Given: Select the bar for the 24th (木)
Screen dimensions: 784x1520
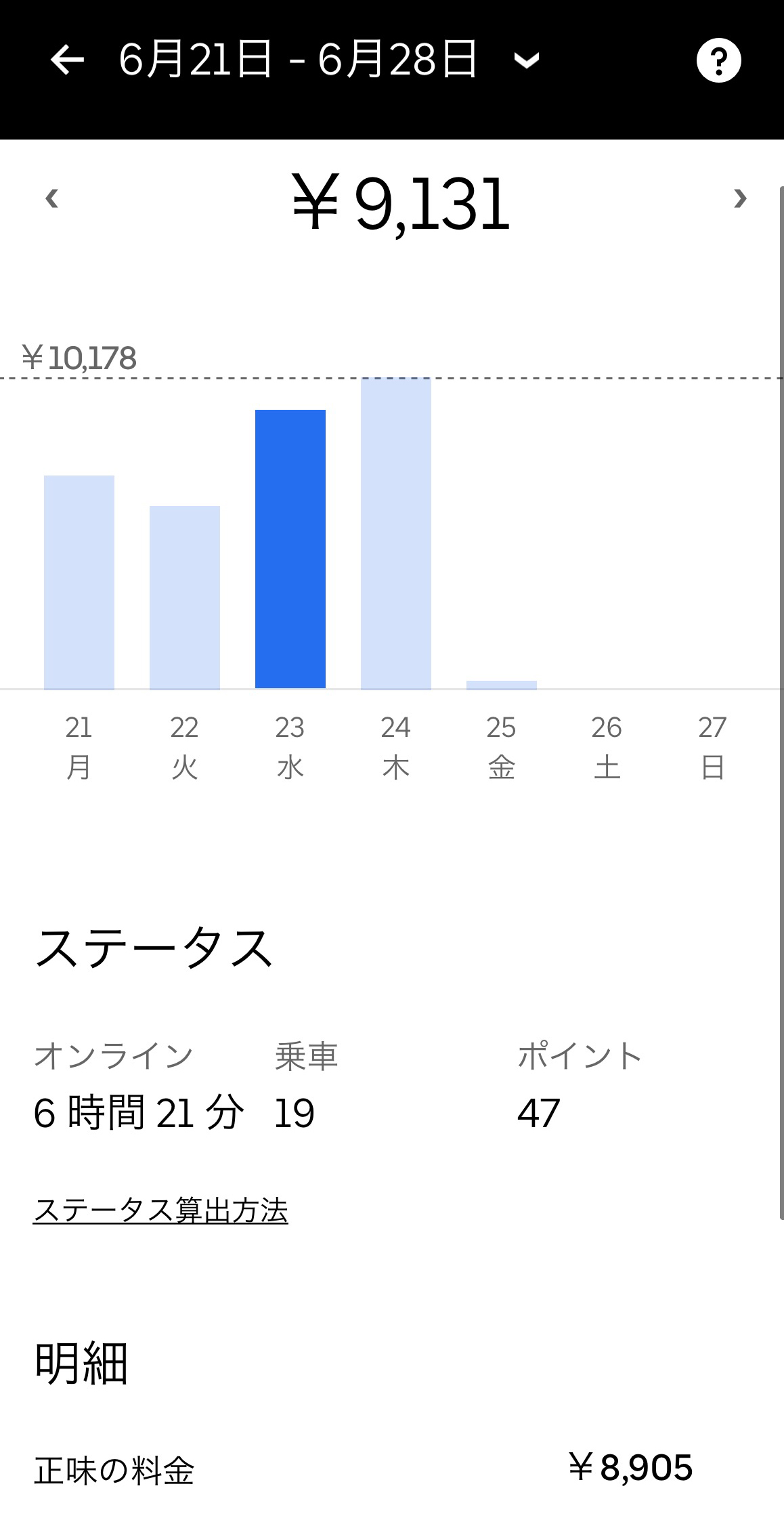Looking at the screenshot, I should (396, 534).
